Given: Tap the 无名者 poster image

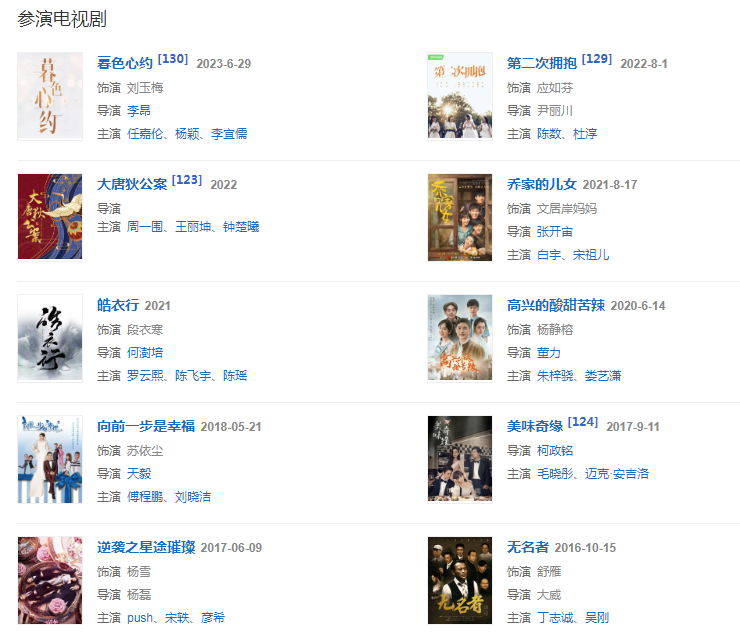Looking at the screenshot, I should click(x=460, y=580).
